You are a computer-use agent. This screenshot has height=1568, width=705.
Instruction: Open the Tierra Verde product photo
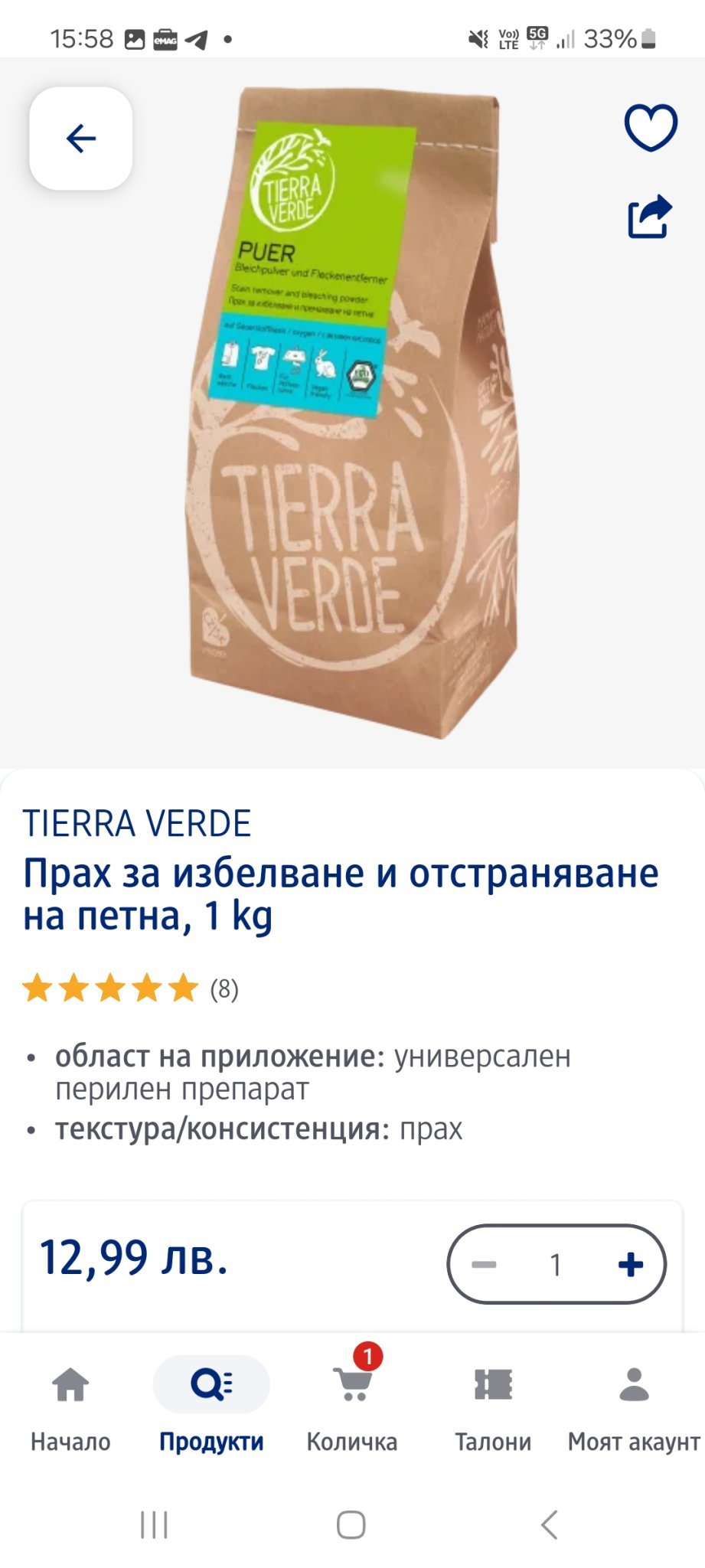tap(354, 413)
